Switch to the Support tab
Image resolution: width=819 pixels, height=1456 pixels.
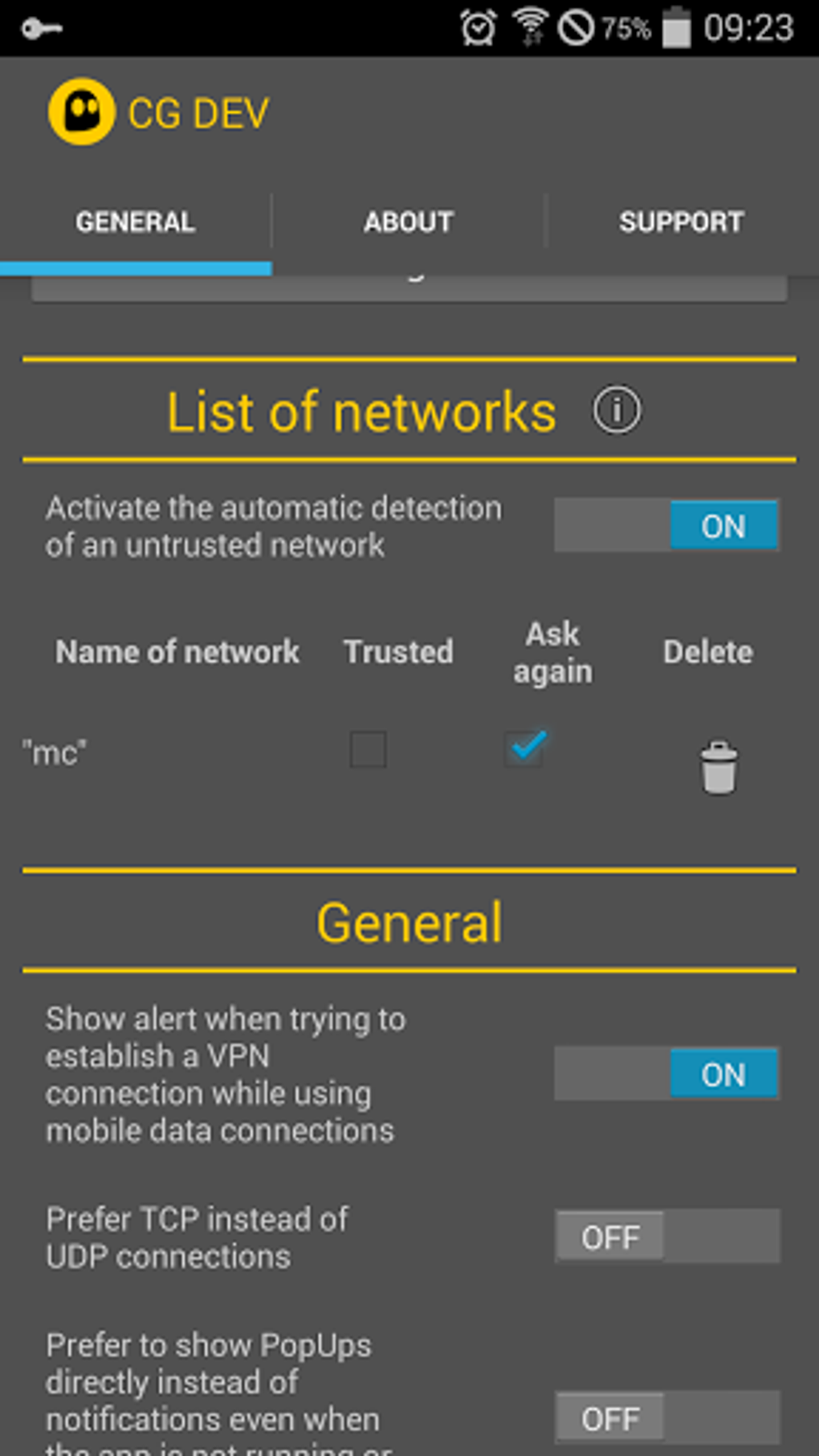pos(682,222)
